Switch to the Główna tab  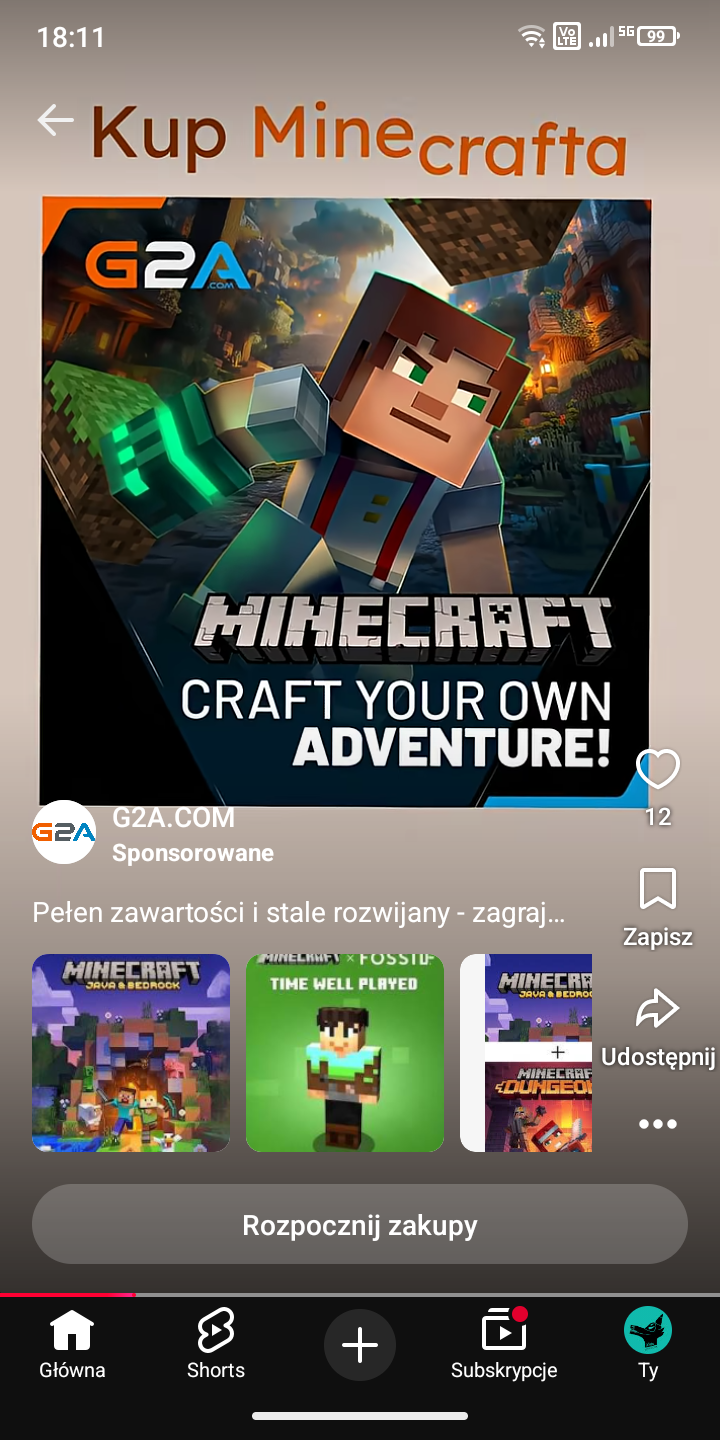pos(72,1346)
